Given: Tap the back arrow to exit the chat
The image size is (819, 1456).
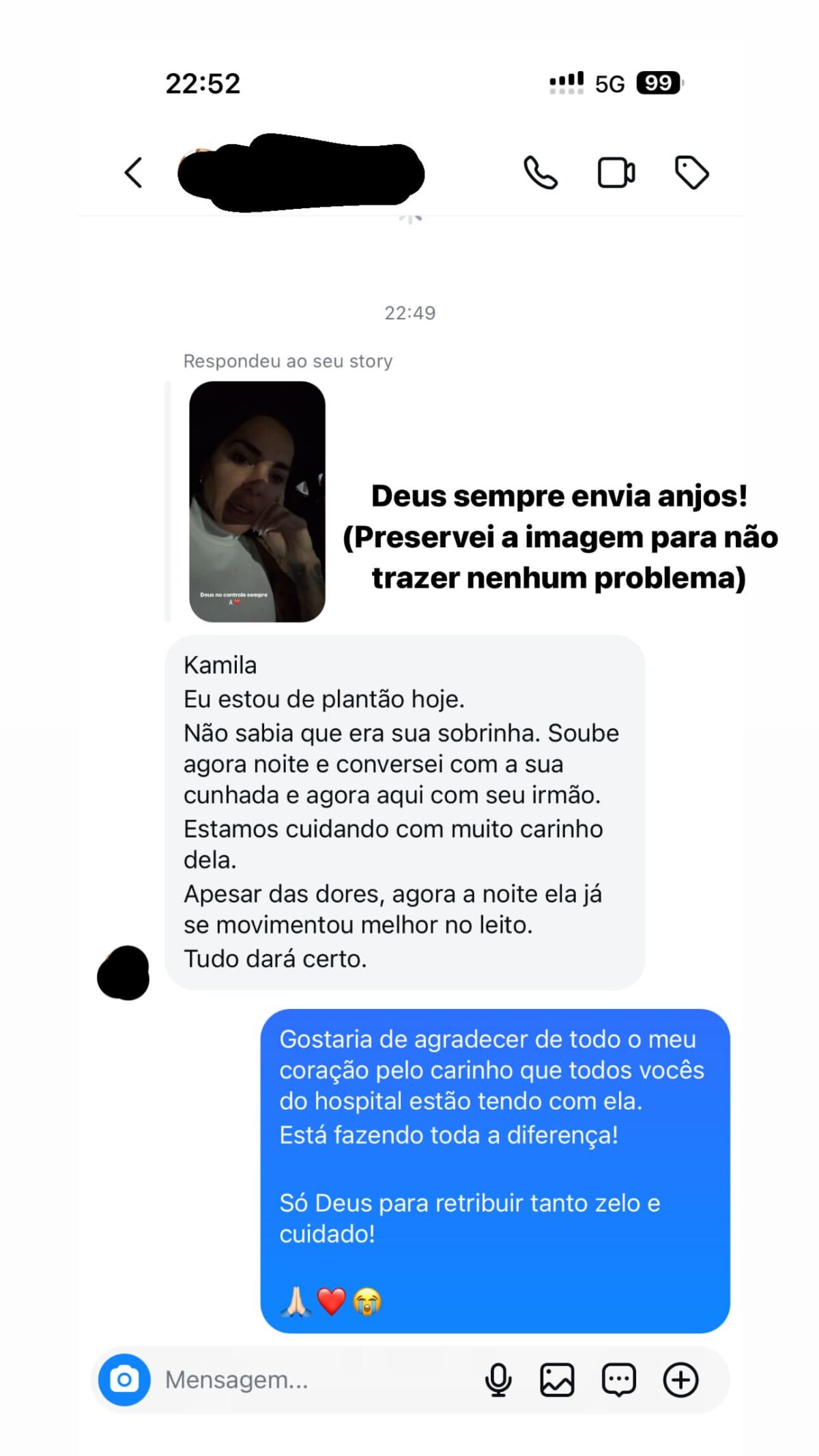Looking at the screenshot, I should pyautogui.click(x=134, y=173).
